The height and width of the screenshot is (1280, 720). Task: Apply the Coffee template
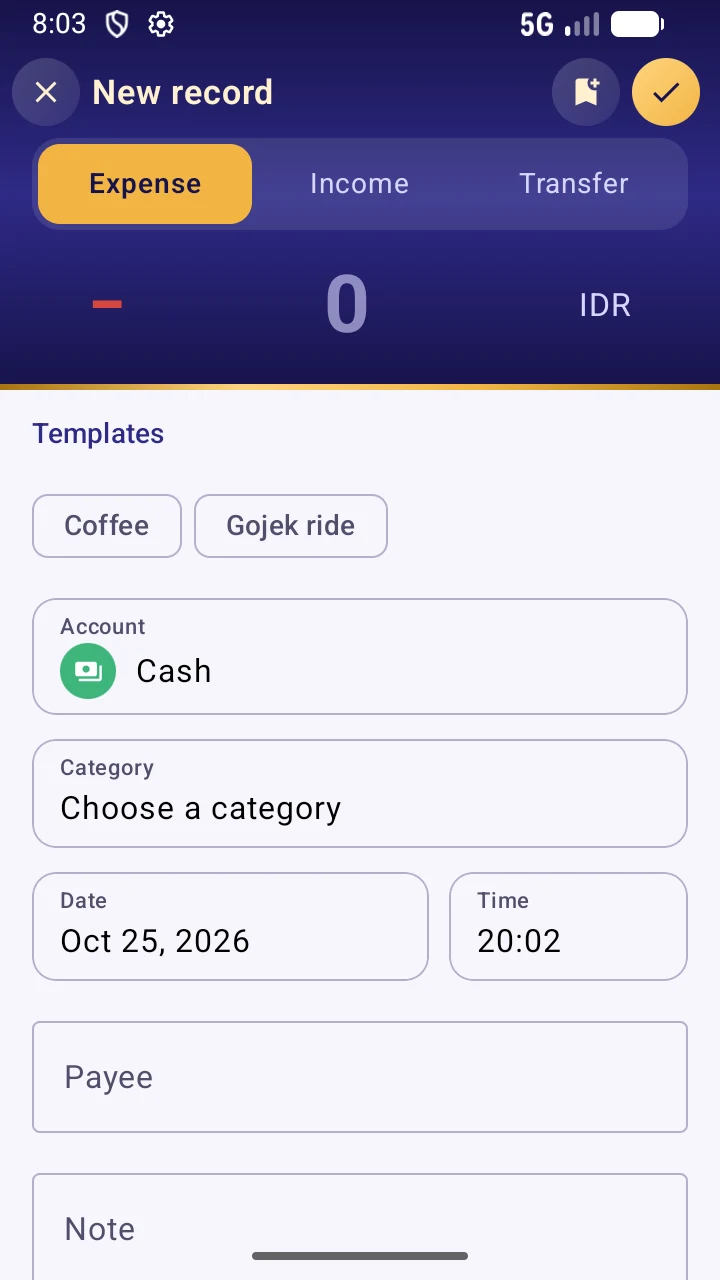107,526
